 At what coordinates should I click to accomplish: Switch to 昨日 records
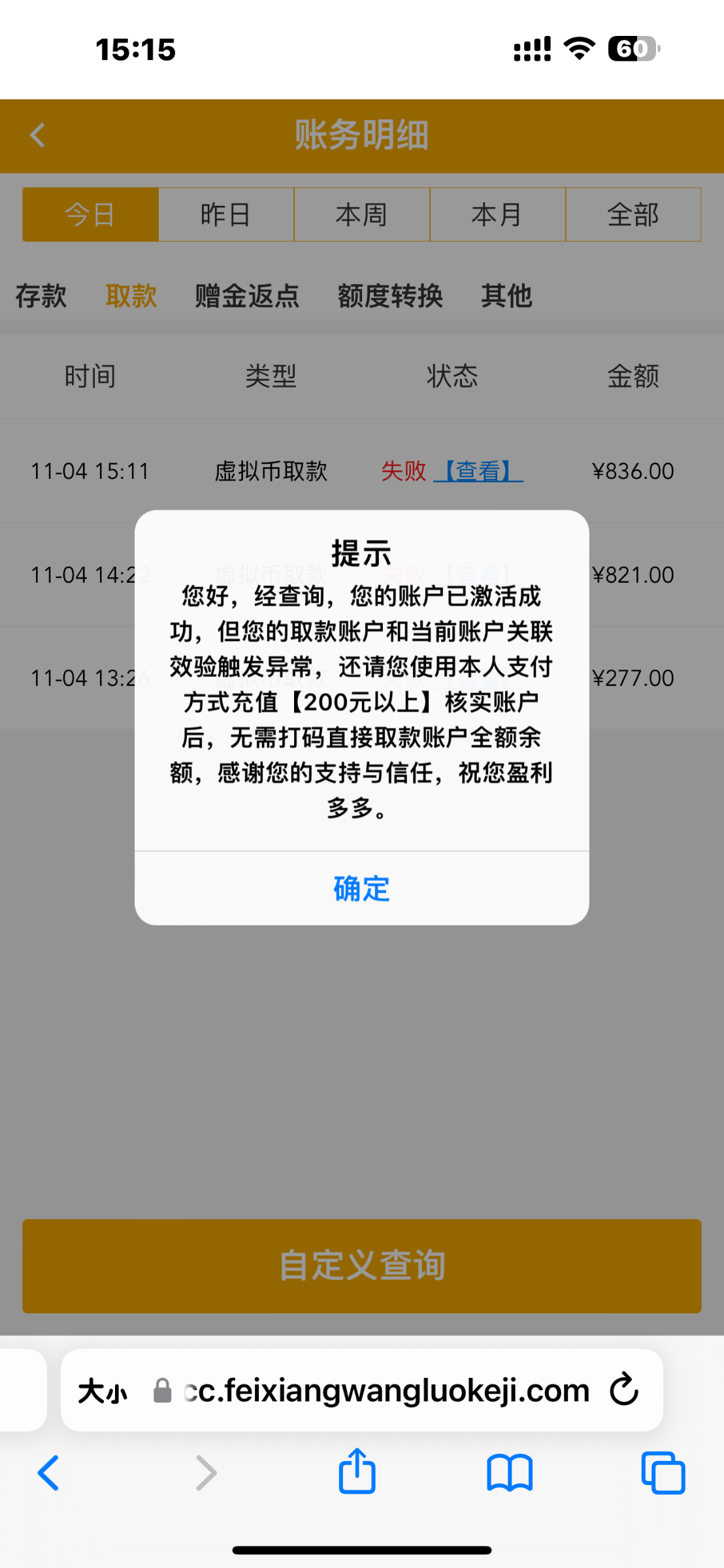226,214
